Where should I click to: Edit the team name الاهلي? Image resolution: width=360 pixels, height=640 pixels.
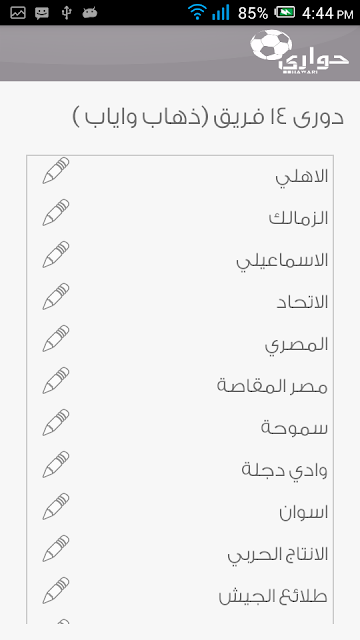tap(56, 171)
